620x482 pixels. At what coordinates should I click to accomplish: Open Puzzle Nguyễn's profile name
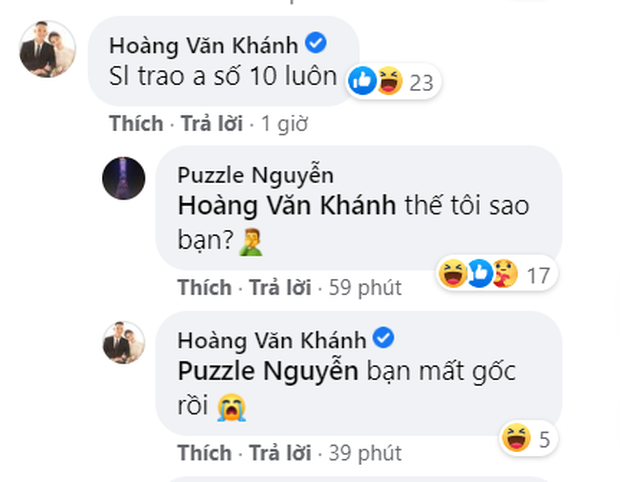point(255,175)
